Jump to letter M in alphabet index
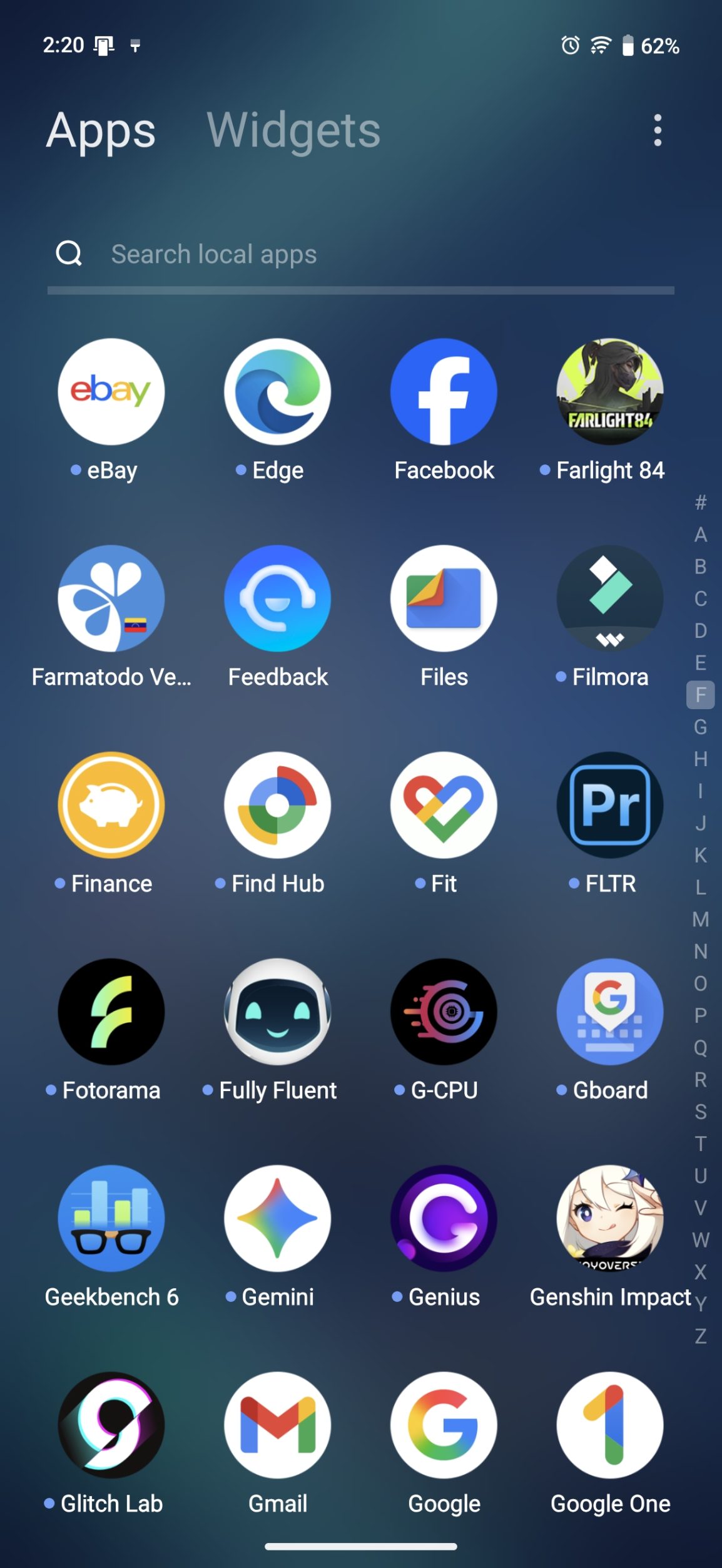The width and height of the screenshot is (722, 1568). pyautogui.click(x=701, y=919)
